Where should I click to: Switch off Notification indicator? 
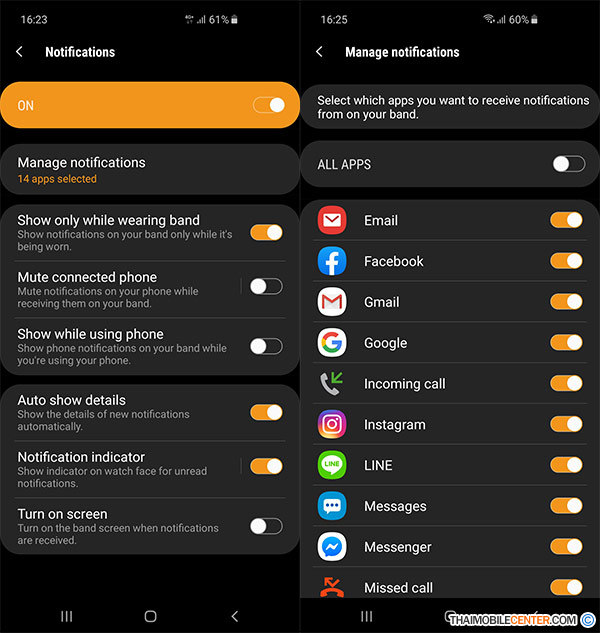tap(266, 466)
